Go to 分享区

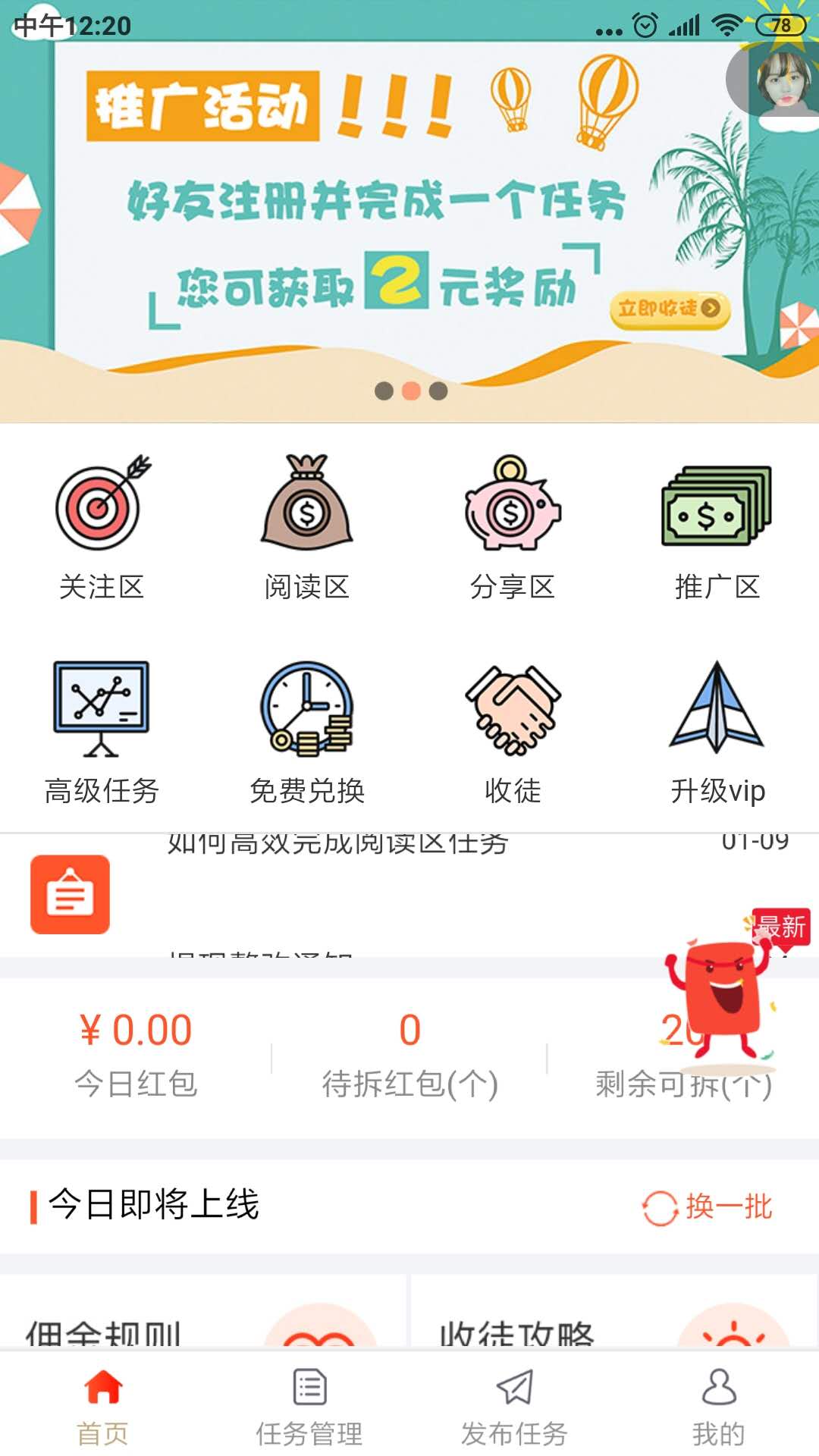coord(512,527)
